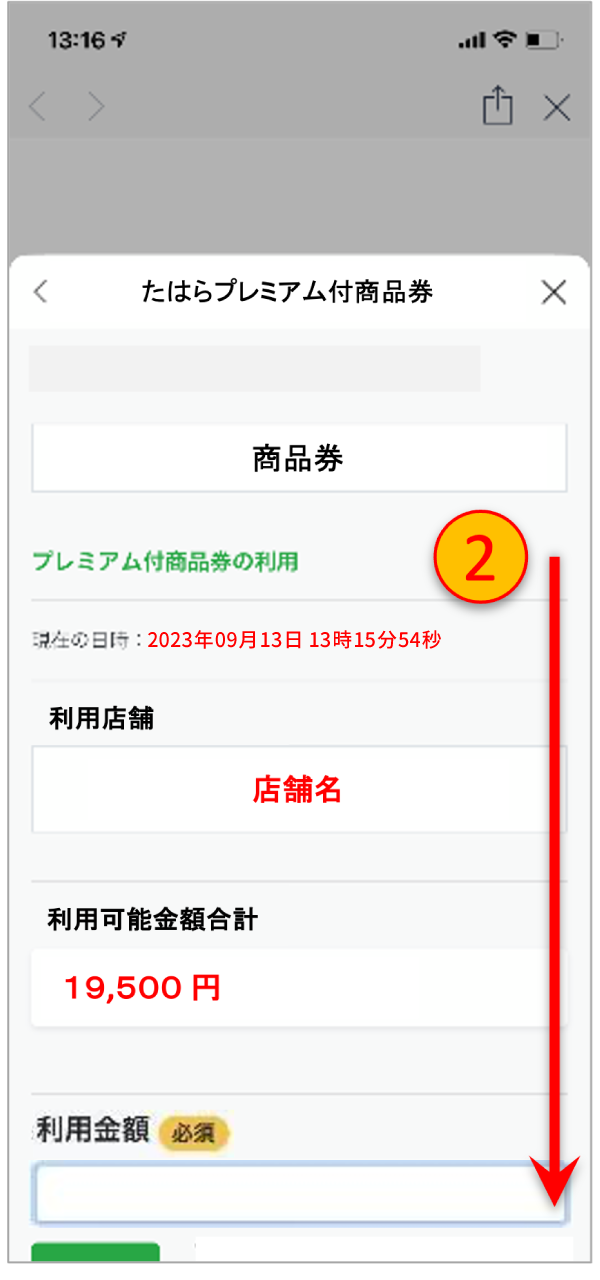Go back from たはらプレミアム付商品券 page
600x1280 pixels.
tap(40, 292)
